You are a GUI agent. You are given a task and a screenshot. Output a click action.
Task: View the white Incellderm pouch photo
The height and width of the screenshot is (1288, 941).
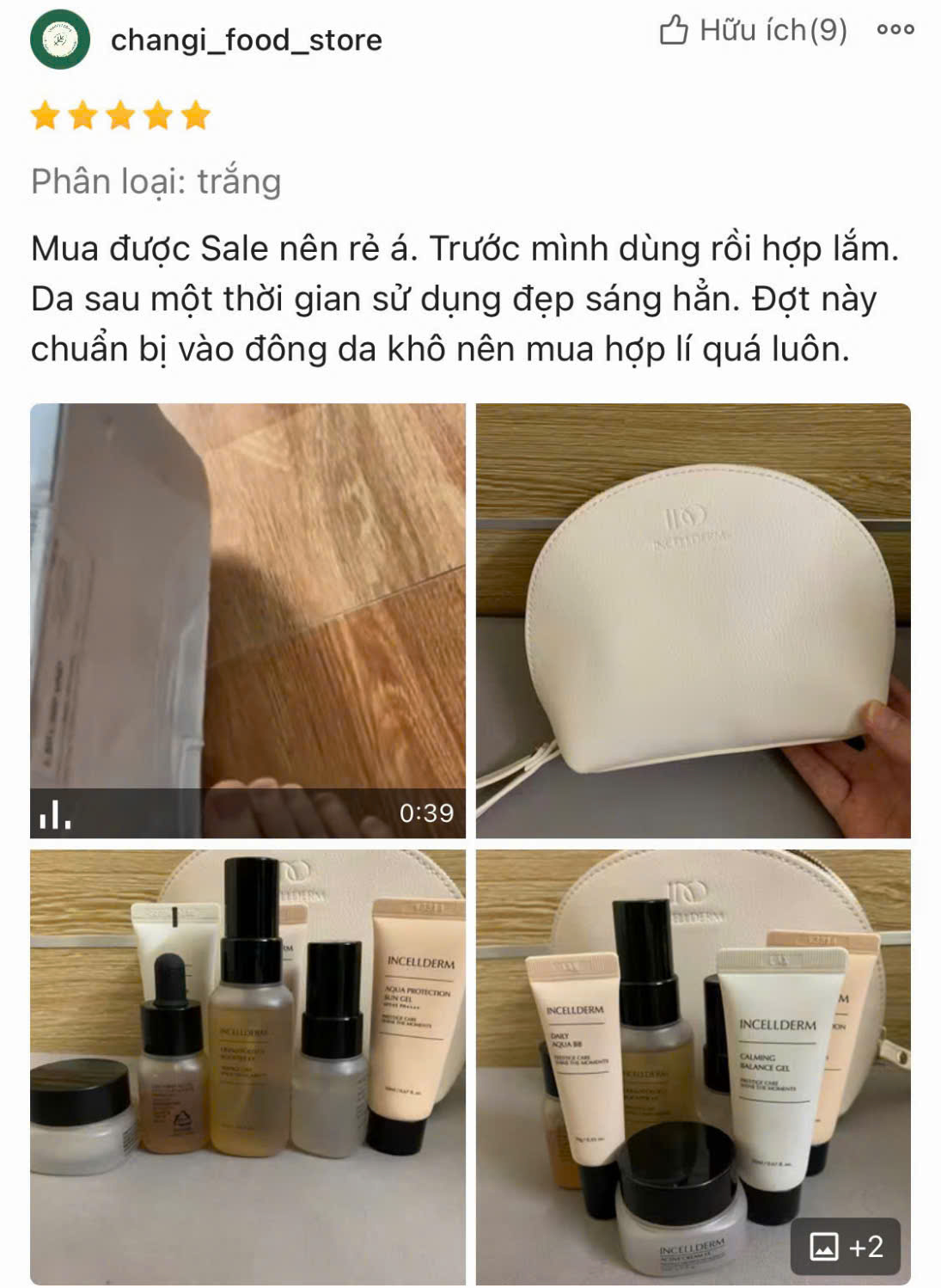[x=693, y=620]
